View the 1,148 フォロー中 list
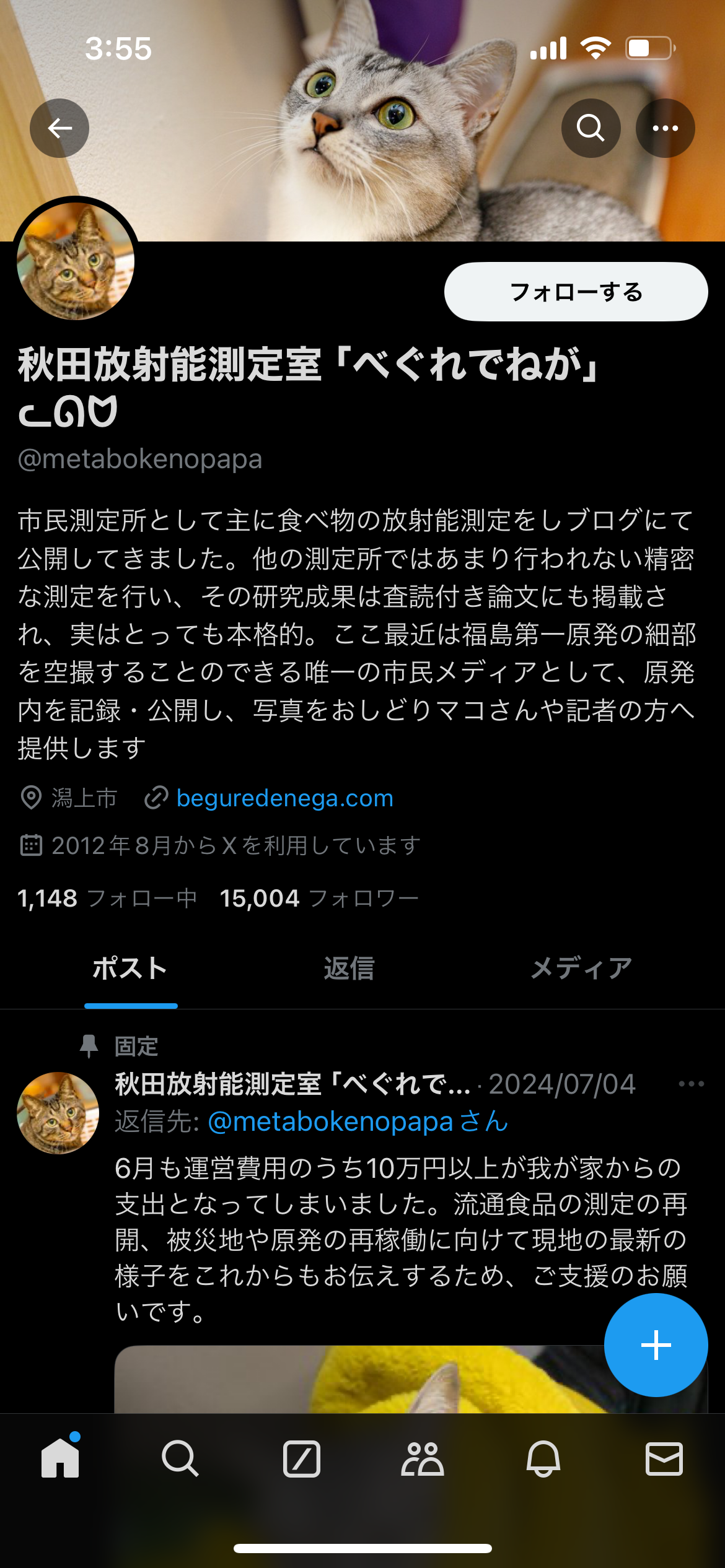This screenshot has height=1568, width=725. tap(107, 898)
